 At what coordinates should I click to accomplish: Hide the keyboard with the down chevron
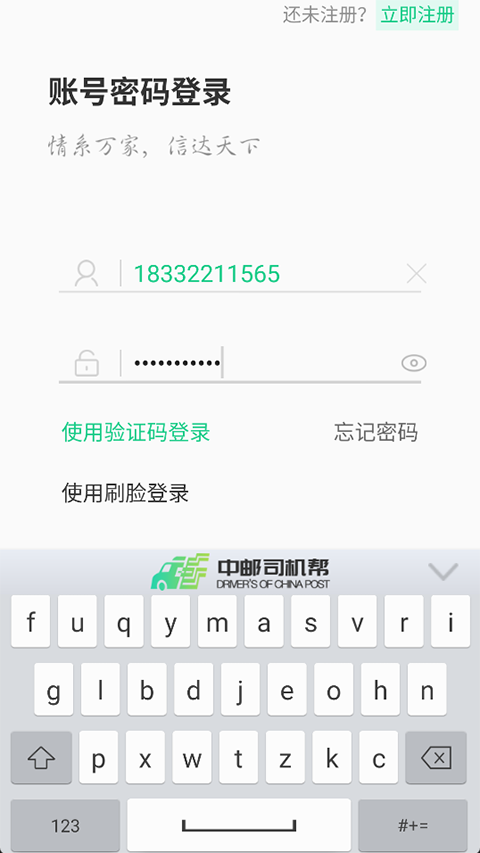(443, 572)
